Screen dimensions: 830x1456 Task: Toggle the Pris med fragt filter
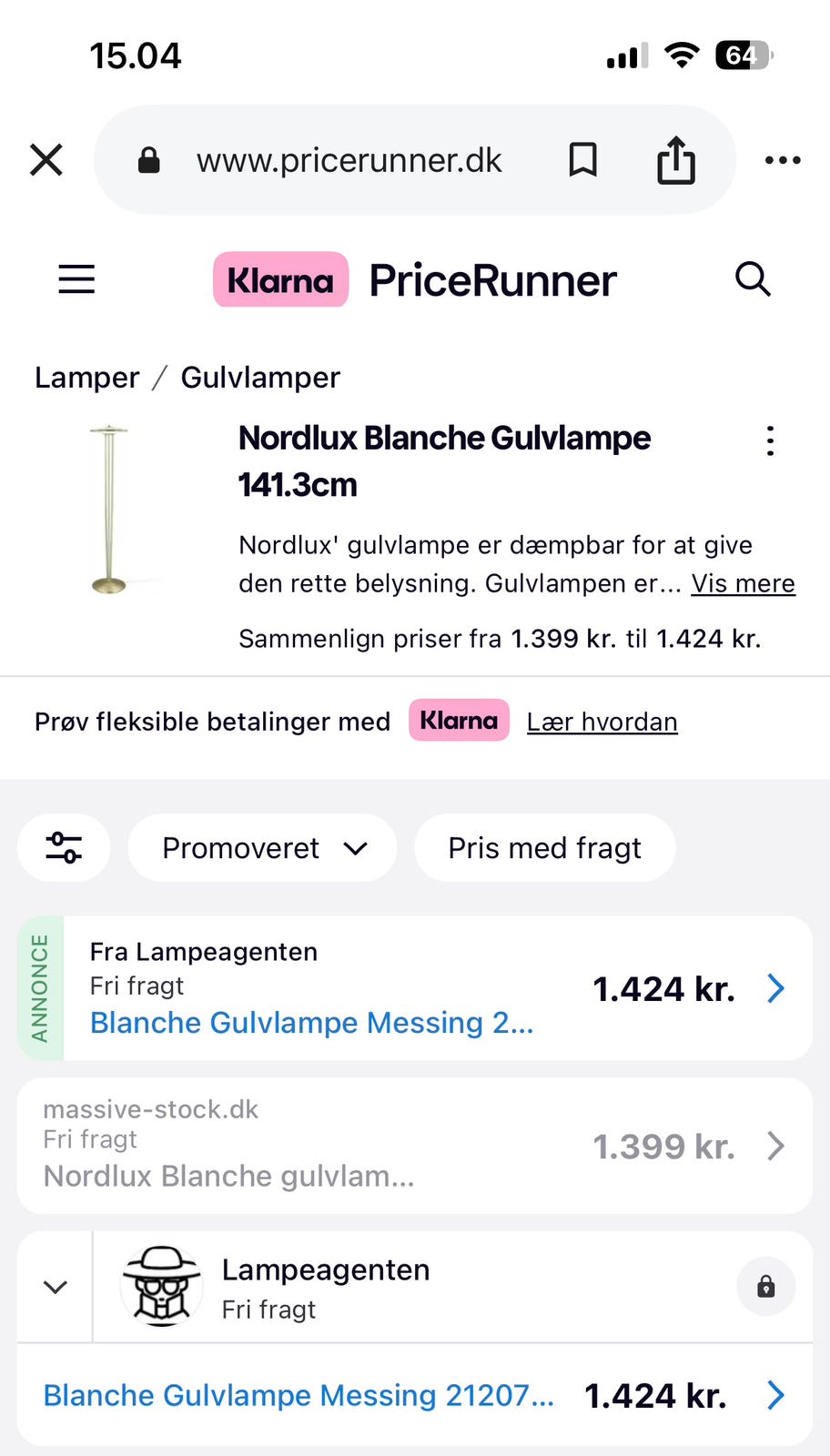(544, 847)
